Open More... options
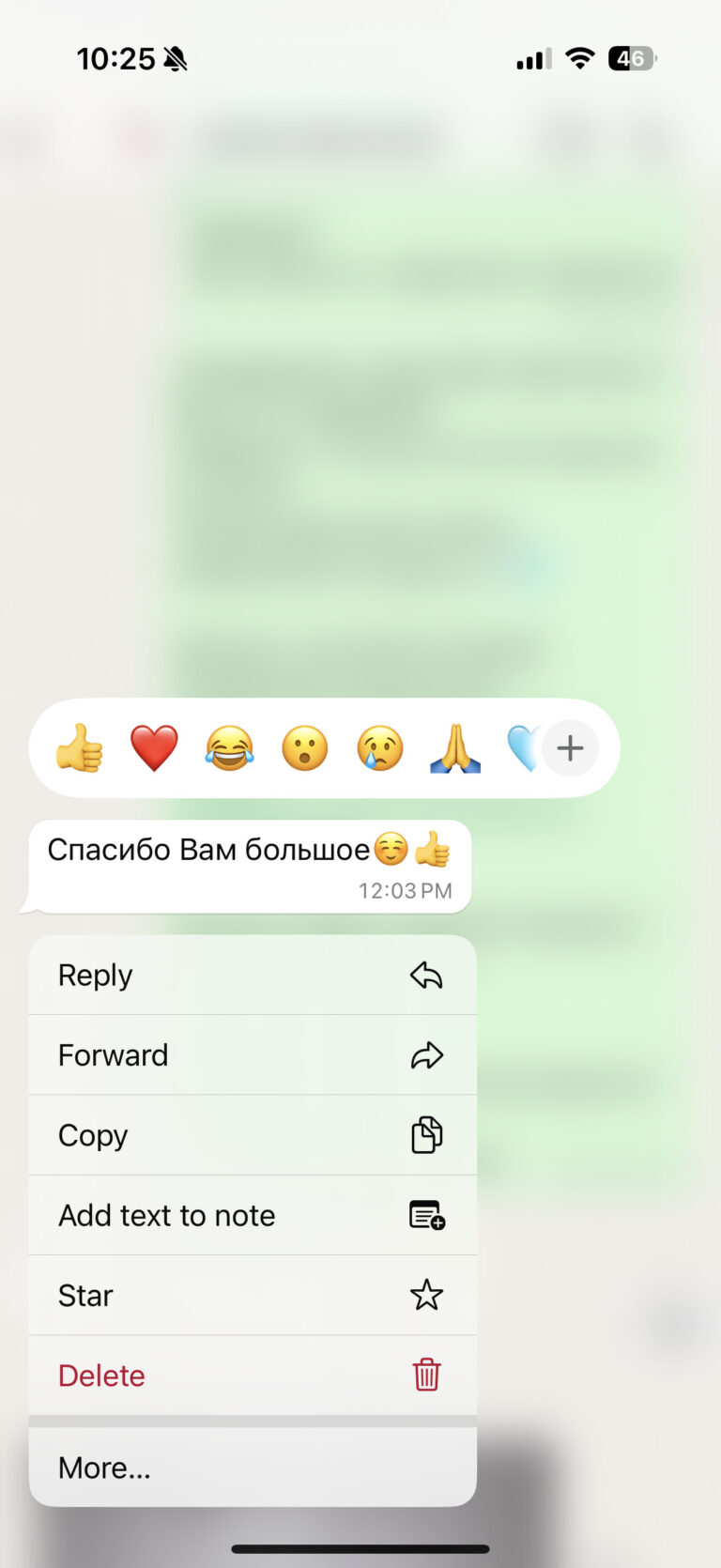 252,1468
